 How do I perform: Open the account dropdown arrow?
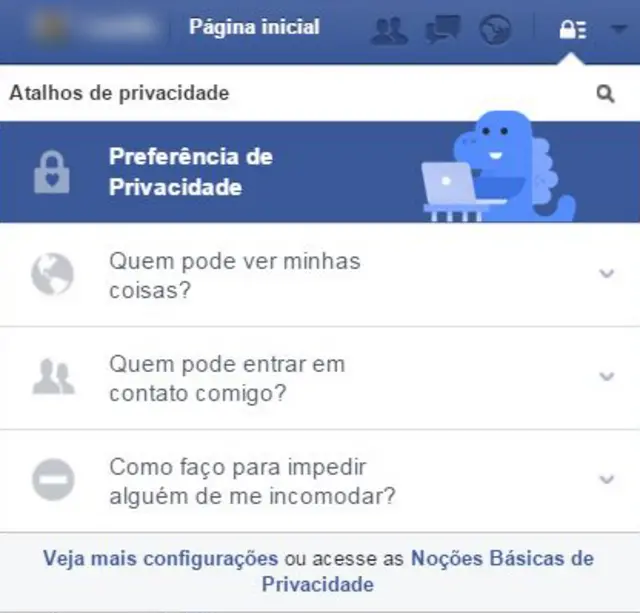616,29
